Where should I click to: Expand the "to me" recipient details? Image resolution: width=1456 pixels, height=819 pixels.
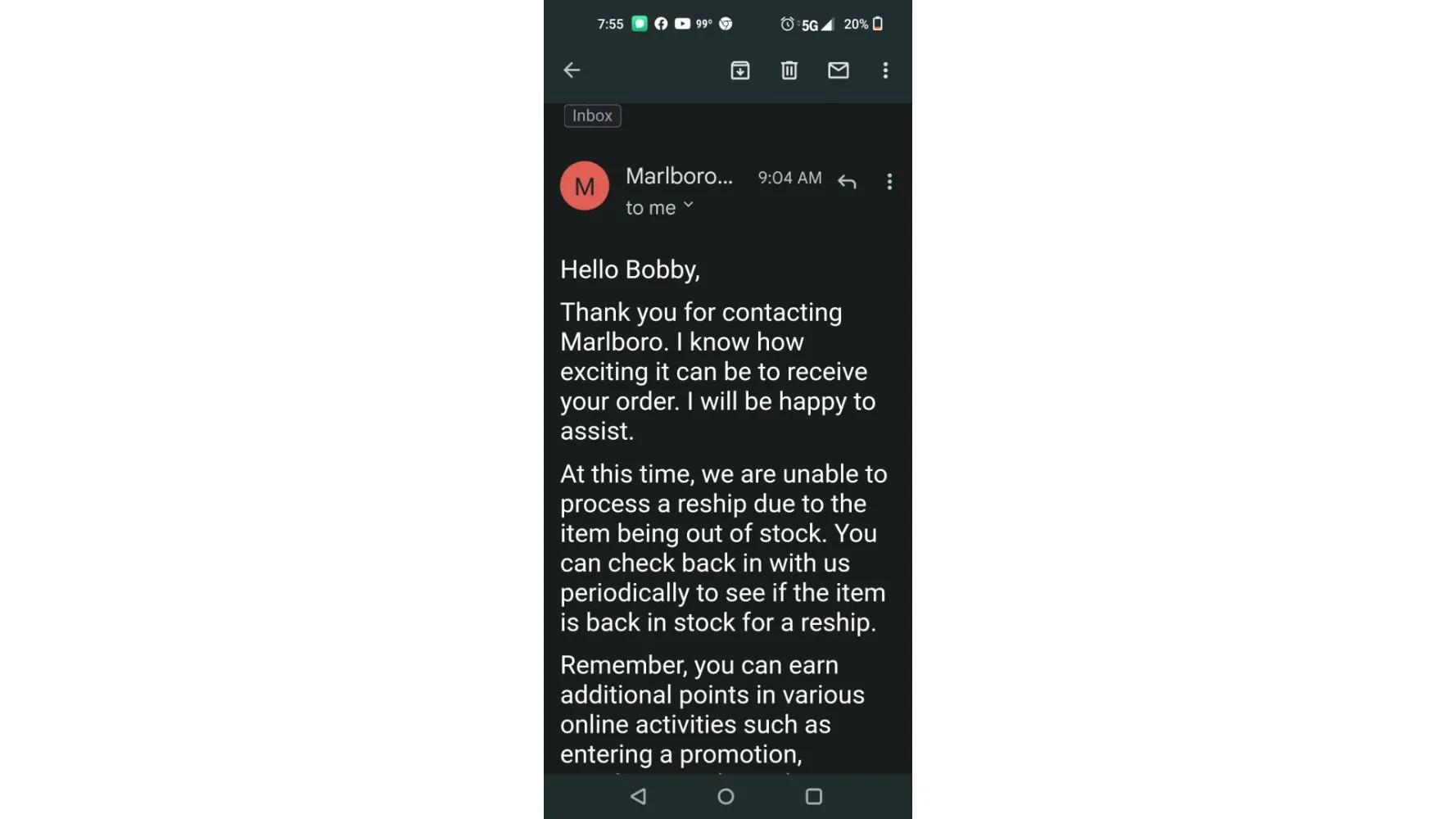[688, 206]
